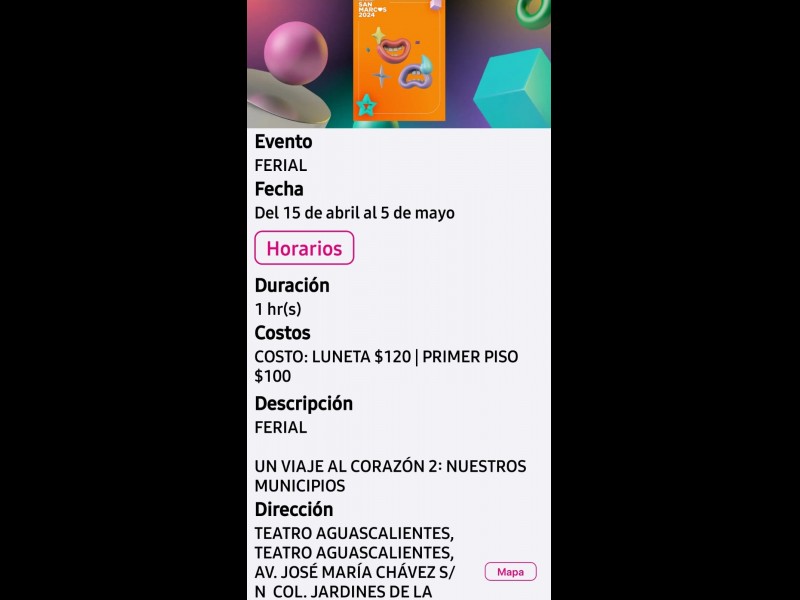Open the Mapa for Teatro Aguascalientes
Viewport: 800px width, 600px height.
pyautogui.click(x=510, y=572)
